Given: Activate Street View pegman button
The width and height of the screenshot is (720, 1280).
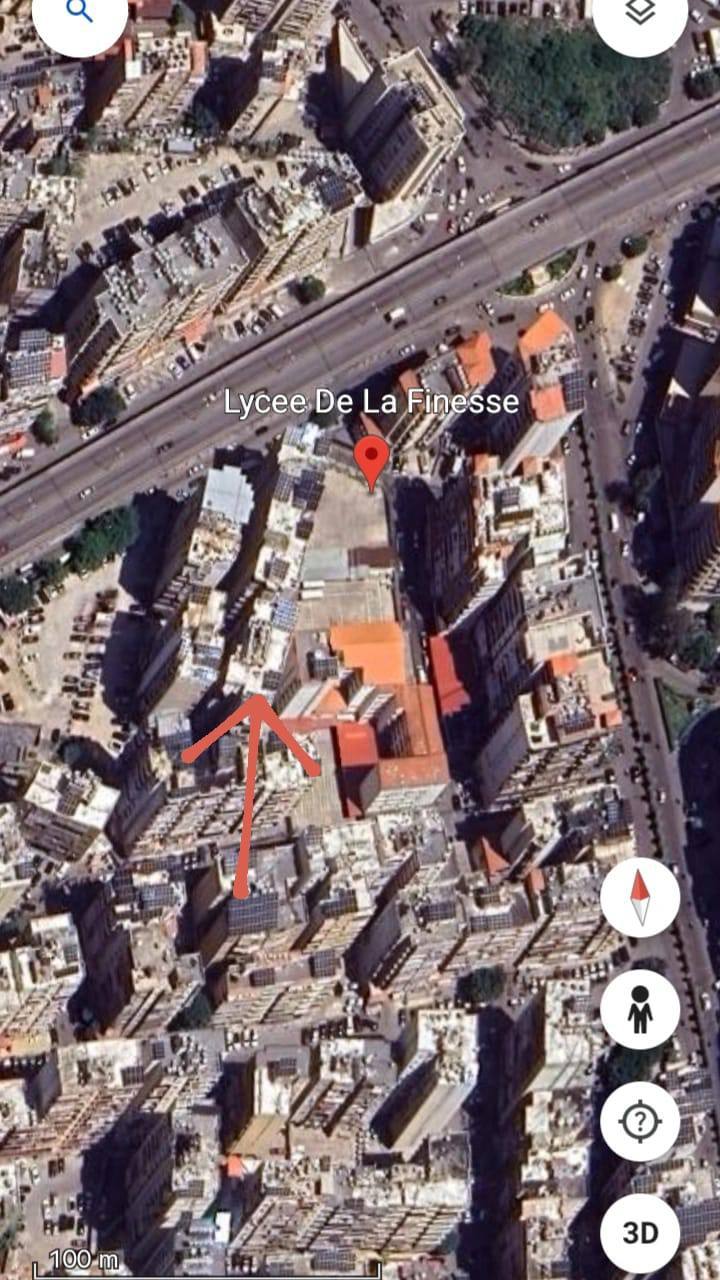Looking at the screenshot, I should click(640, 1009).
